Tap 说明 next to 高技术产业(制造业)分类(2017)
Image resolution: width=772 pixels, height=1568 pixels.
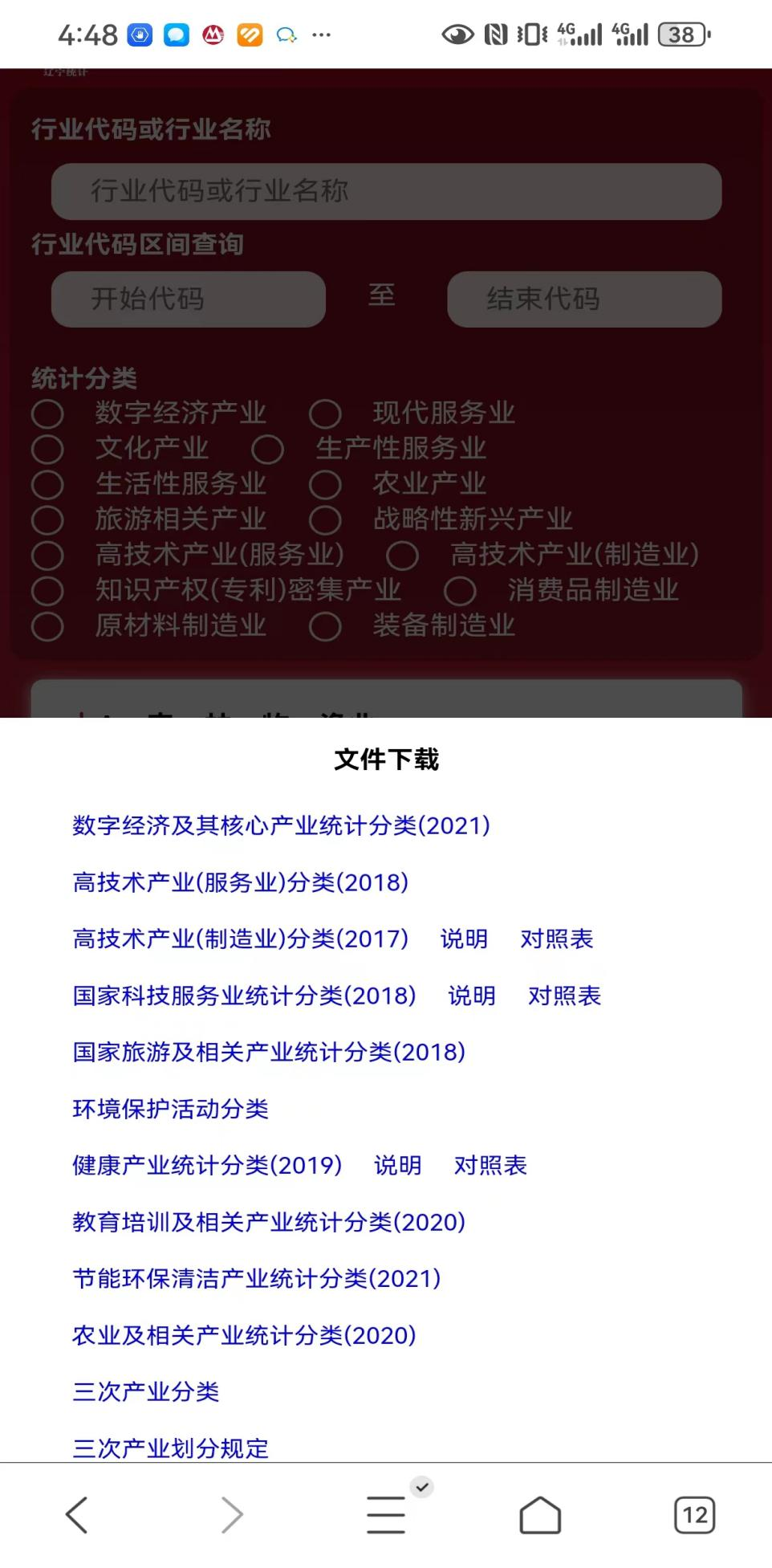464,939
